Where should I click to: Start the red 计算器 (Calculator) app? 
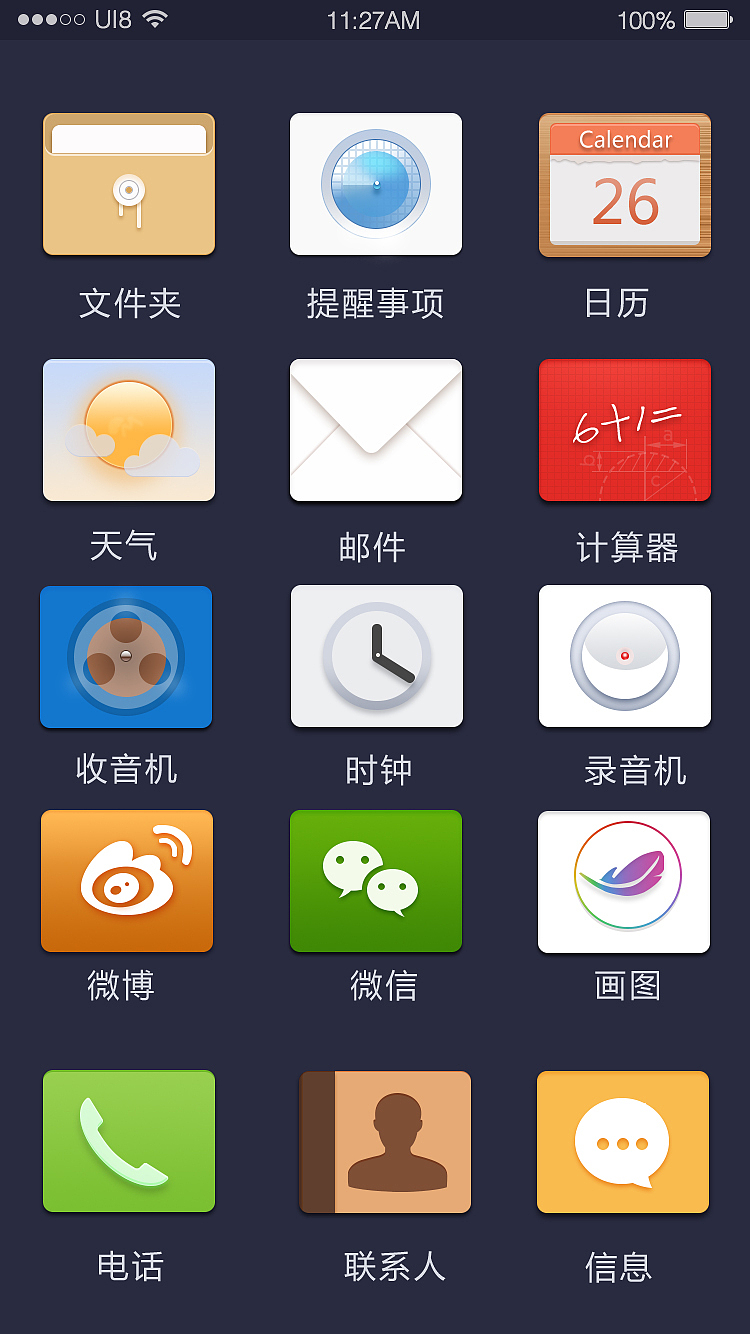(x=624, y=430)
